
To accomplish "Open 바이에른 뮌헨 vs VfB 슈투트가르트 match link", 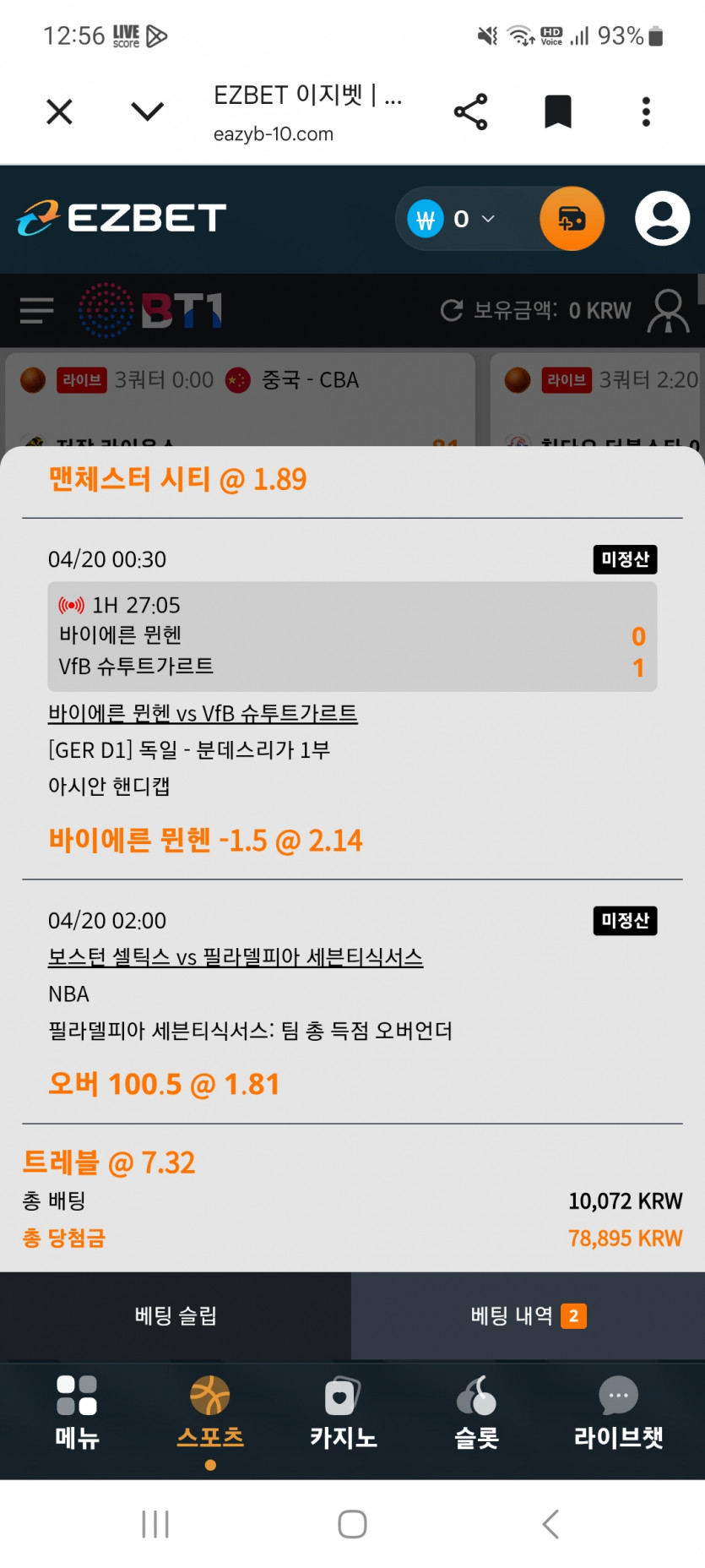I will tap(203, 713).
